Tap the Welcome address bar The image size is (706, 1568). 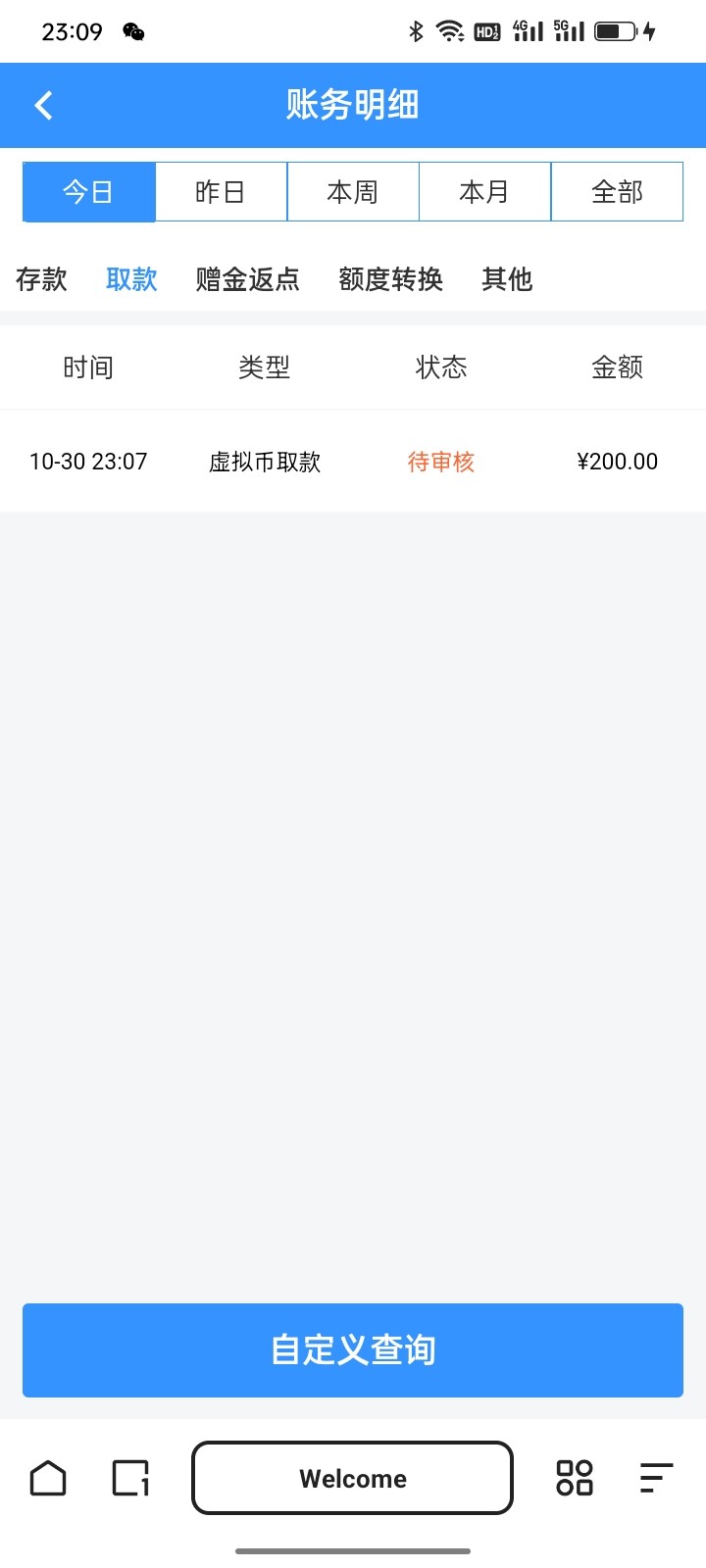353,1478
